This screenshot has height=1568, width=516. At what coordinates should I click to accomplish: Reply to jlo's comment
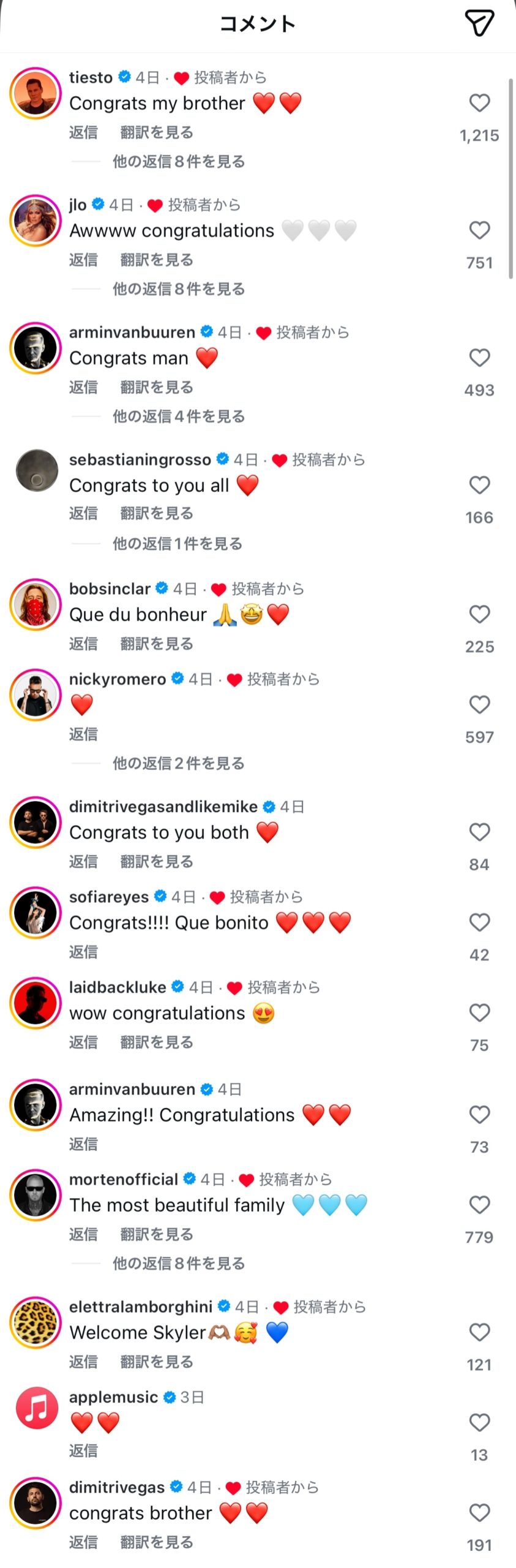(83, 260)
